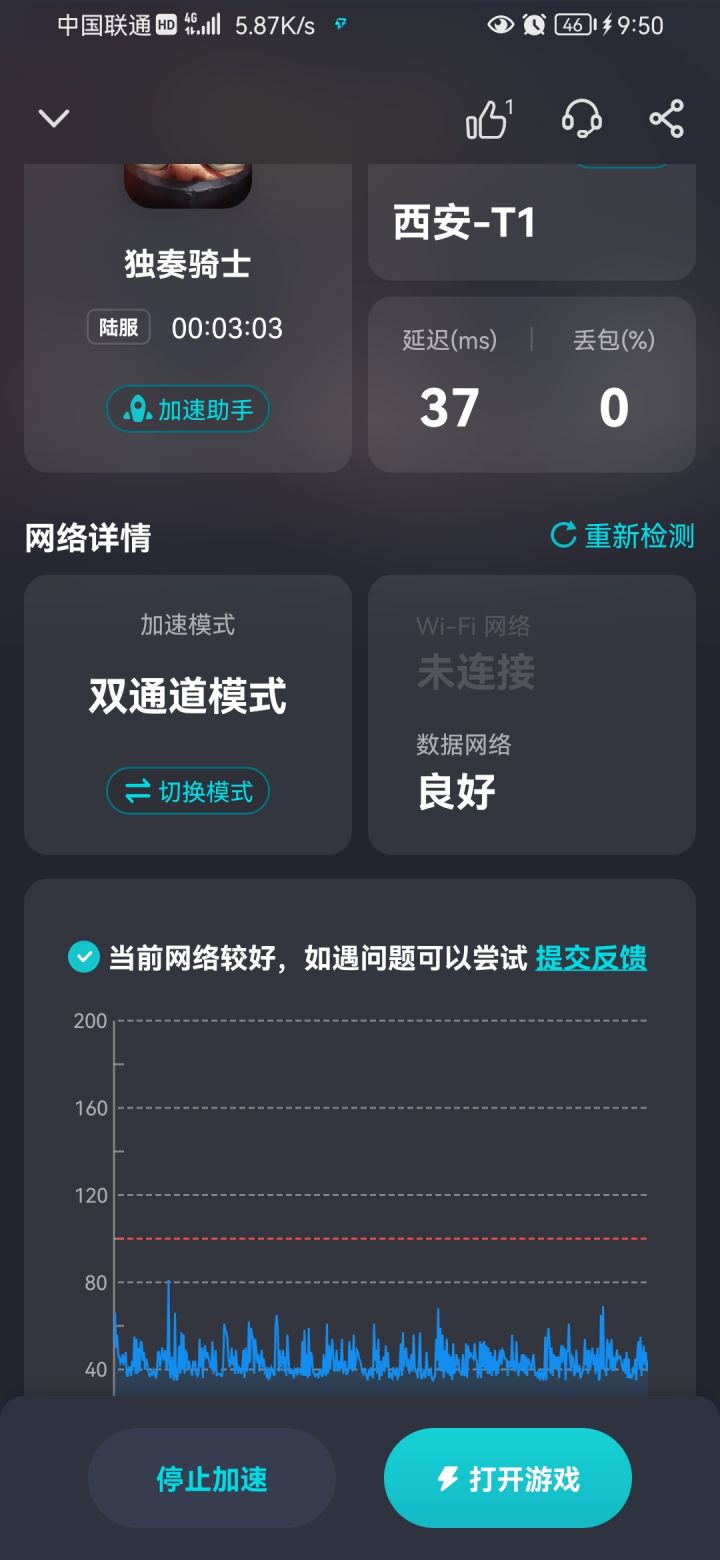The image size is (720, 1560).
Task: Open 提交反馈 feedback link
Action: pos(592,957)
